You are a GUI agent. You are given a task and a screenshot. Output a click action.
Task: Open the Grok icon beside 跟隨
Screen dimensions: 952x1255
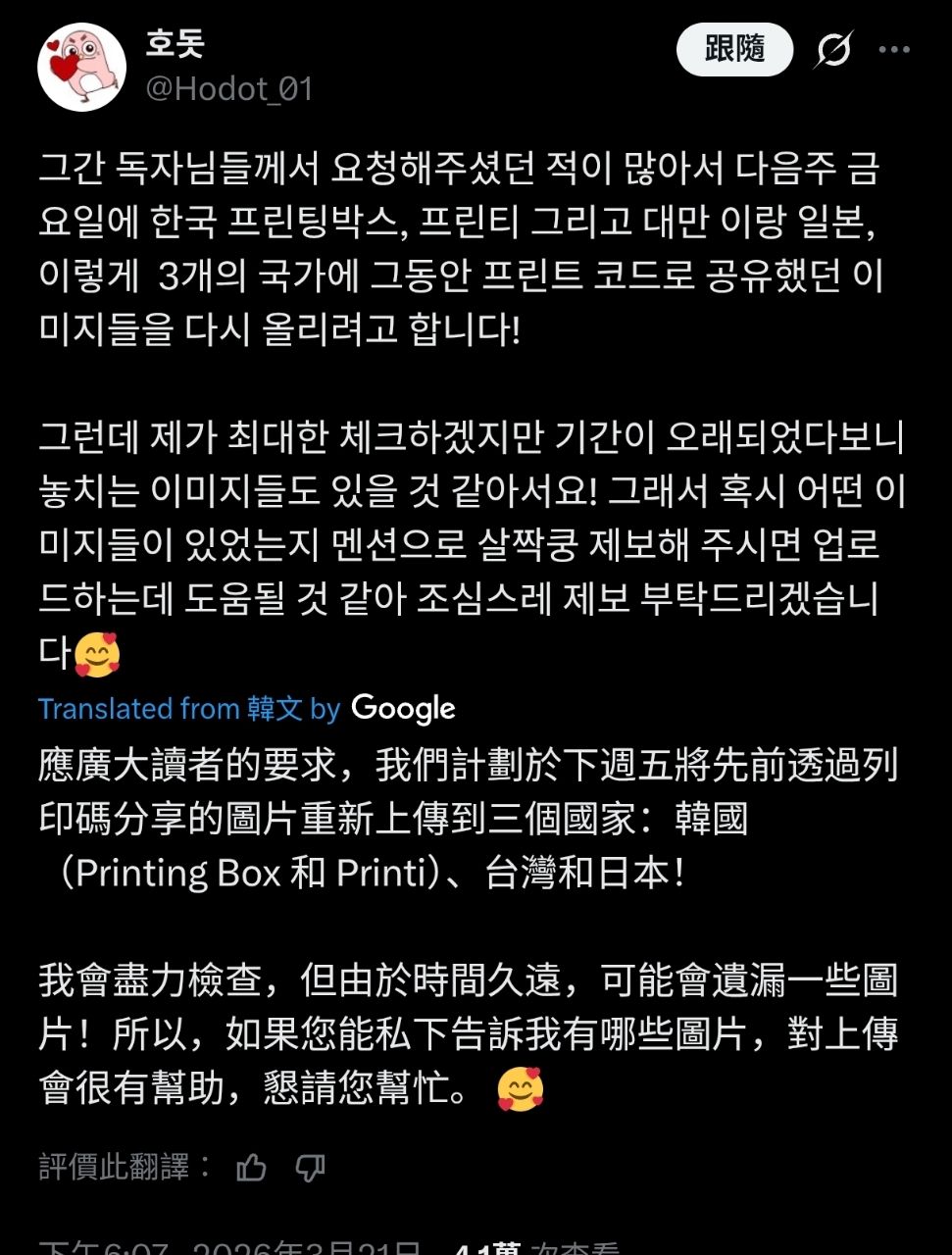tap(833, 50)
